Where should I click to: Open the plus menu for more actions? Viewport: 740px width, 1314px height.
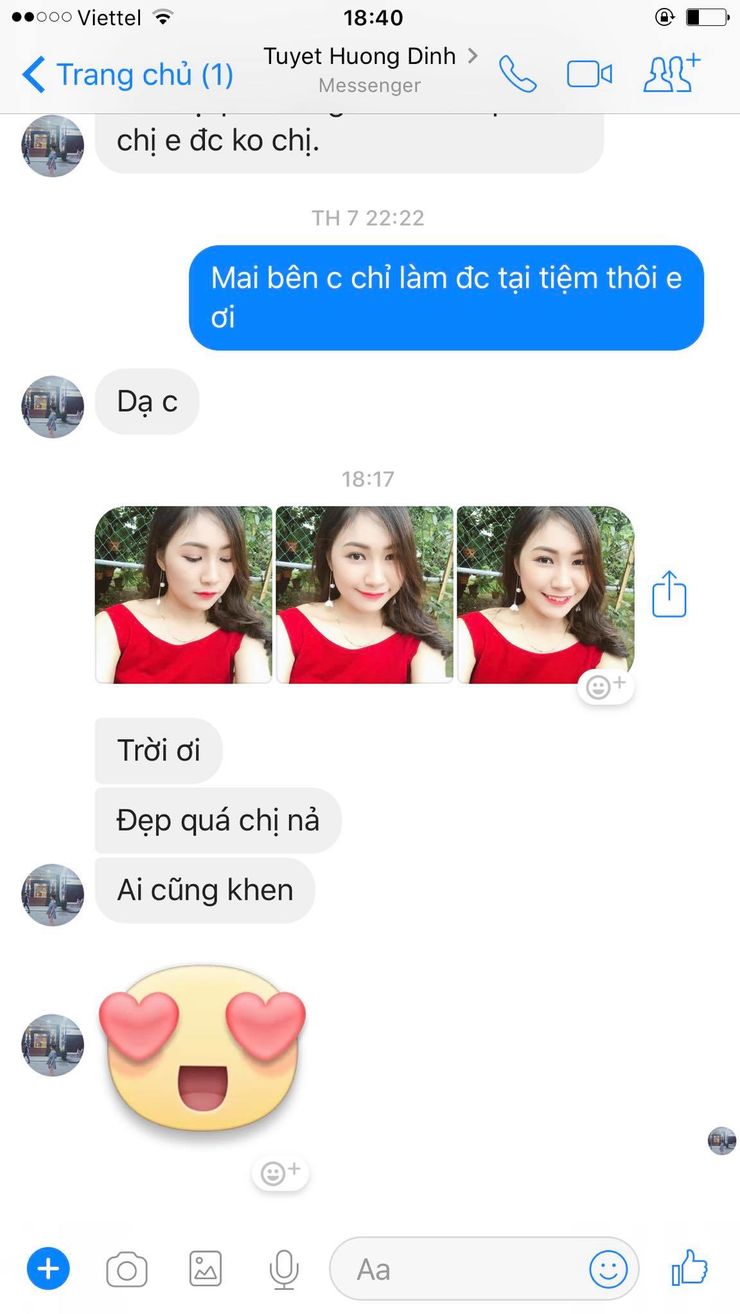click(x=48, y=1270)
